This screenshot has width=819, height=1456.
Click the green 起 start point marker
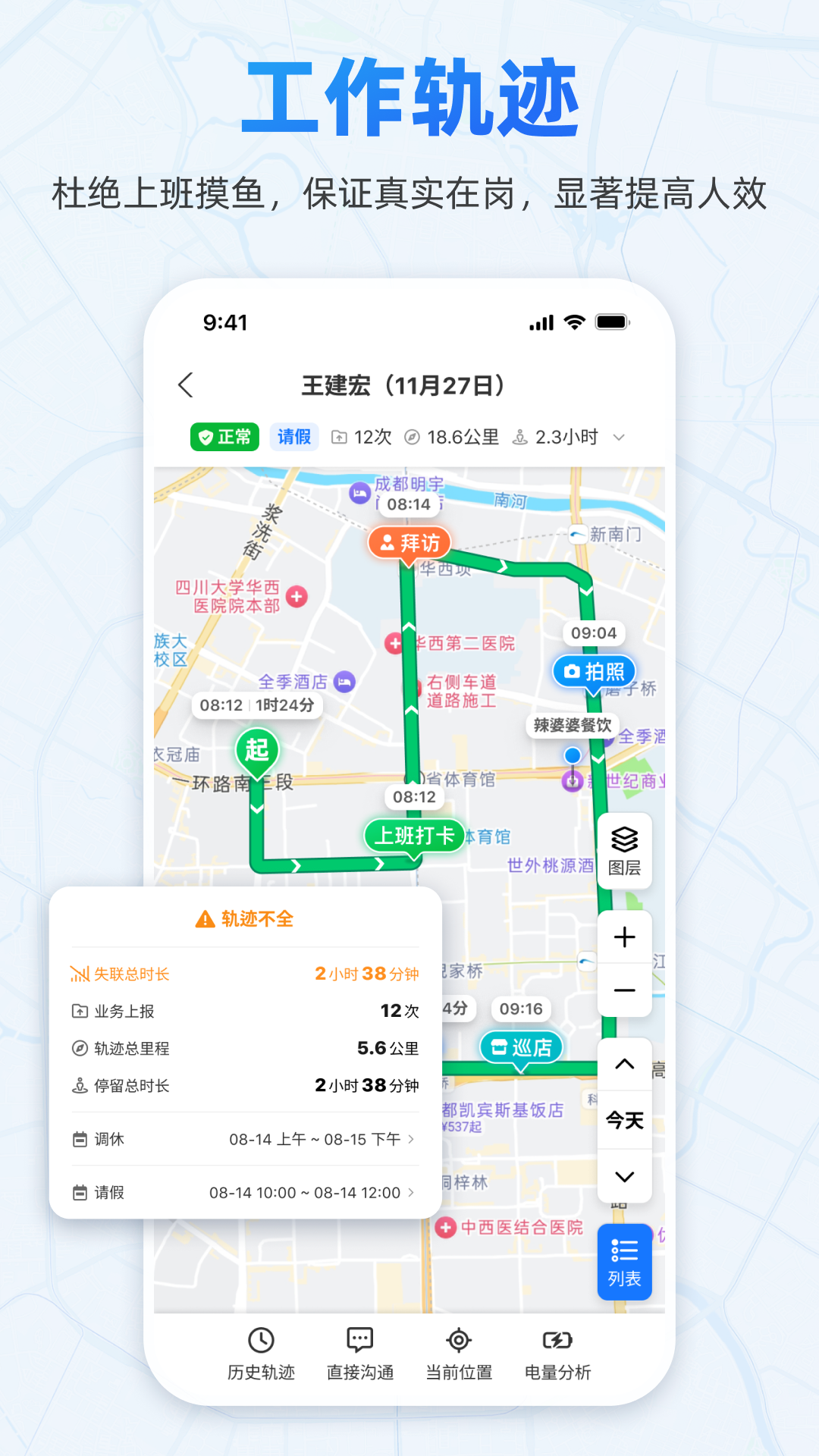256,749
